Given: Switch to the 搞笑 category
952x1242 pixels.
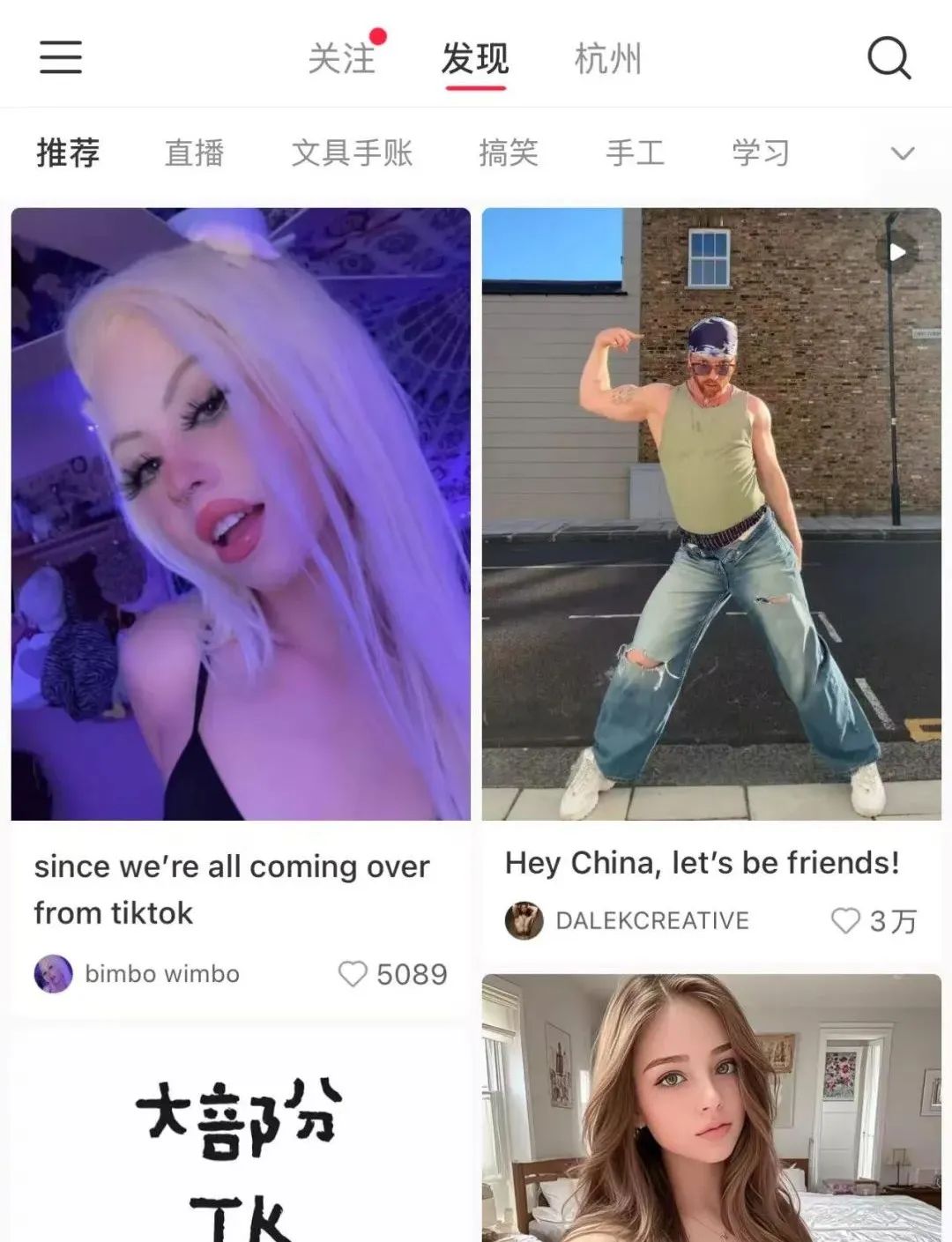Looking at the screenshot, I should tap(509, 153).
